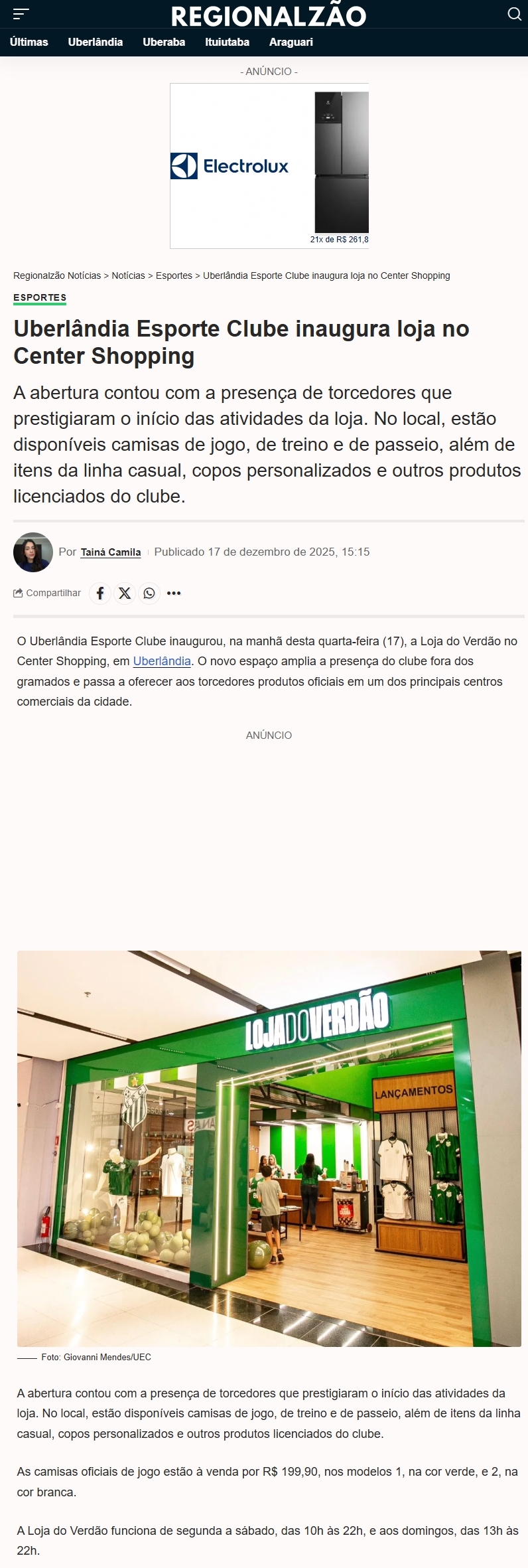Share the article on X

click(x=125, y=593)
